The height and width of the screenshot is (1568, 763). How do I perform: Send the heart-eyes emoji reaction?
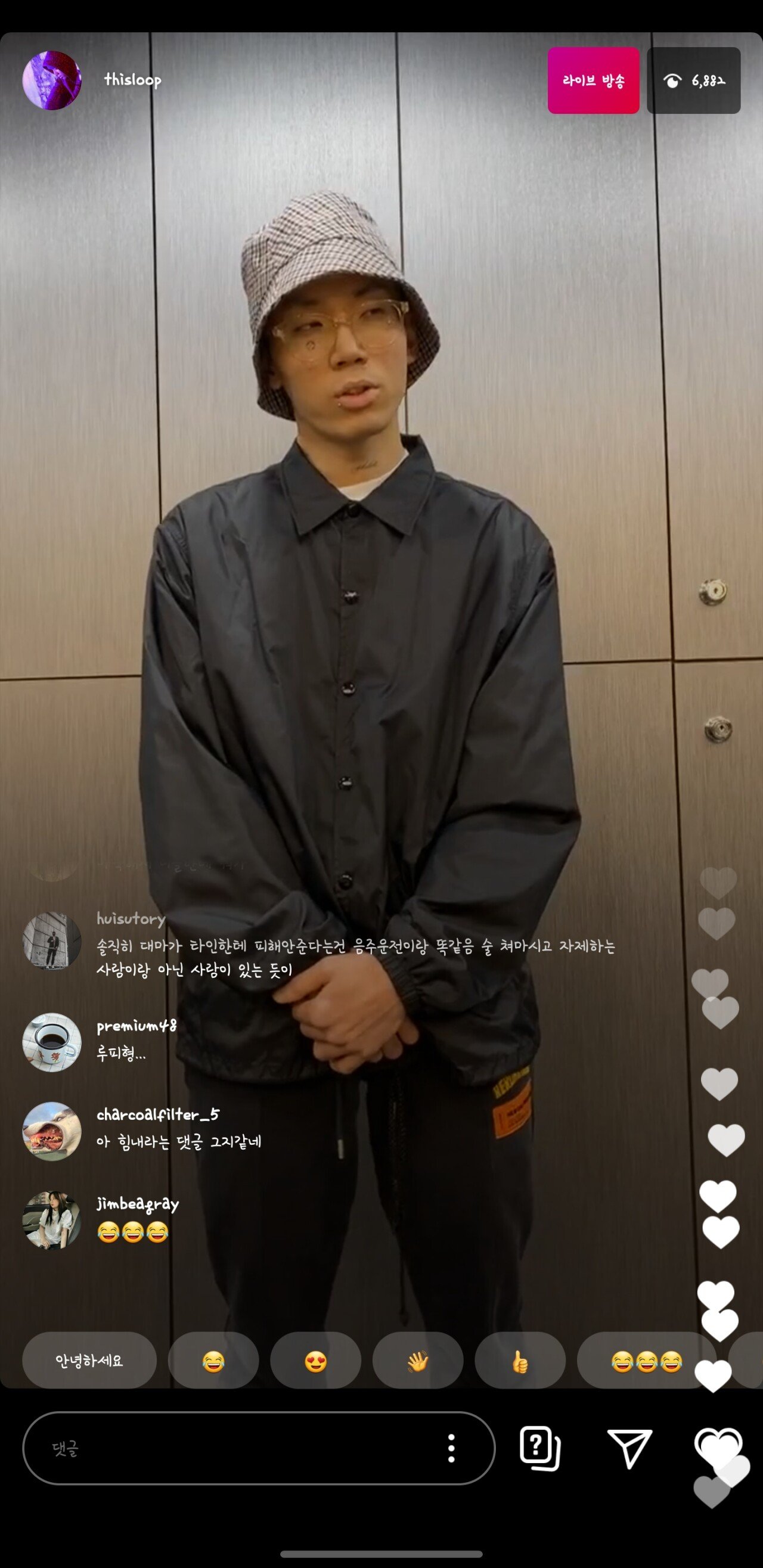coord(315,1360)
